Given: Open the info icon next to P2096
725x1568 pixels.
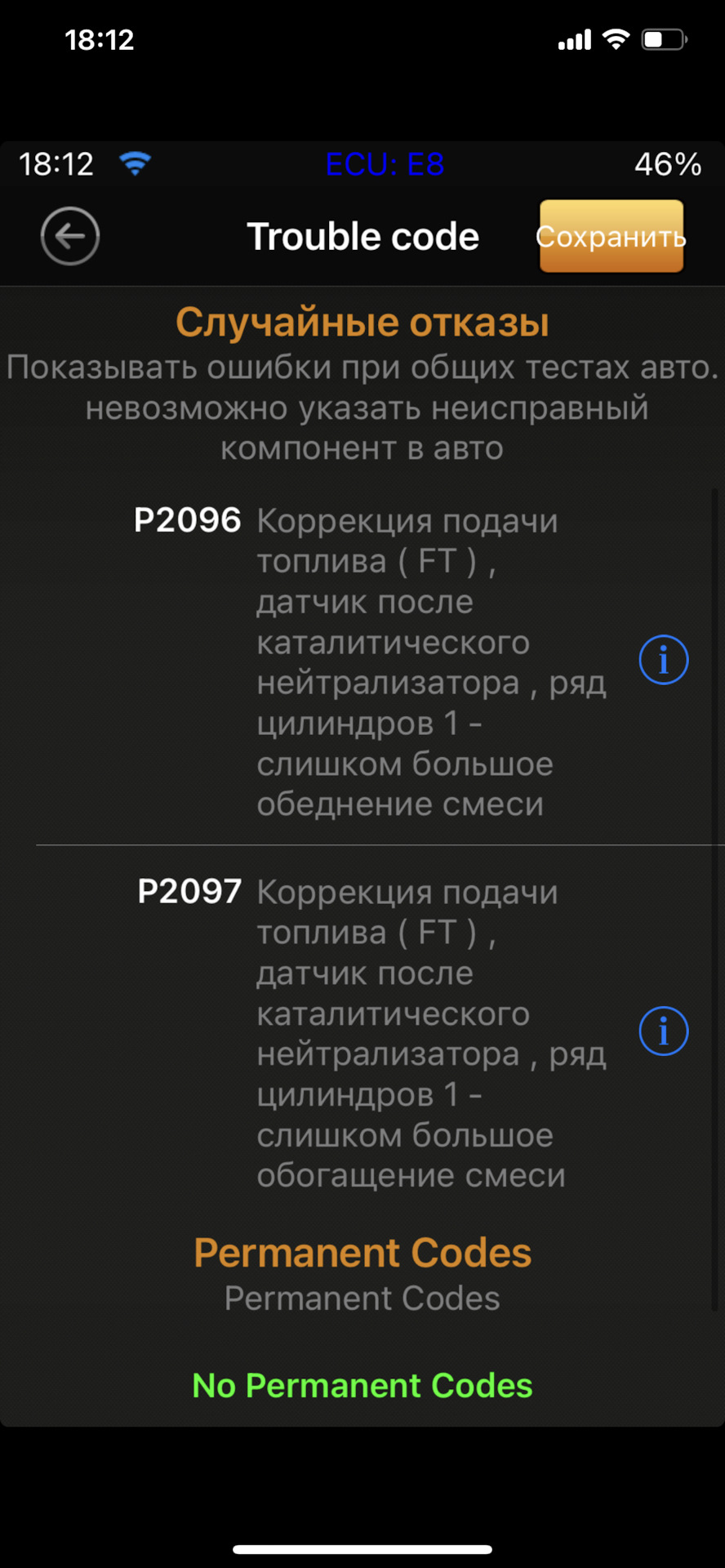Looking at the screenshot, I should click(x=664, y=659).
